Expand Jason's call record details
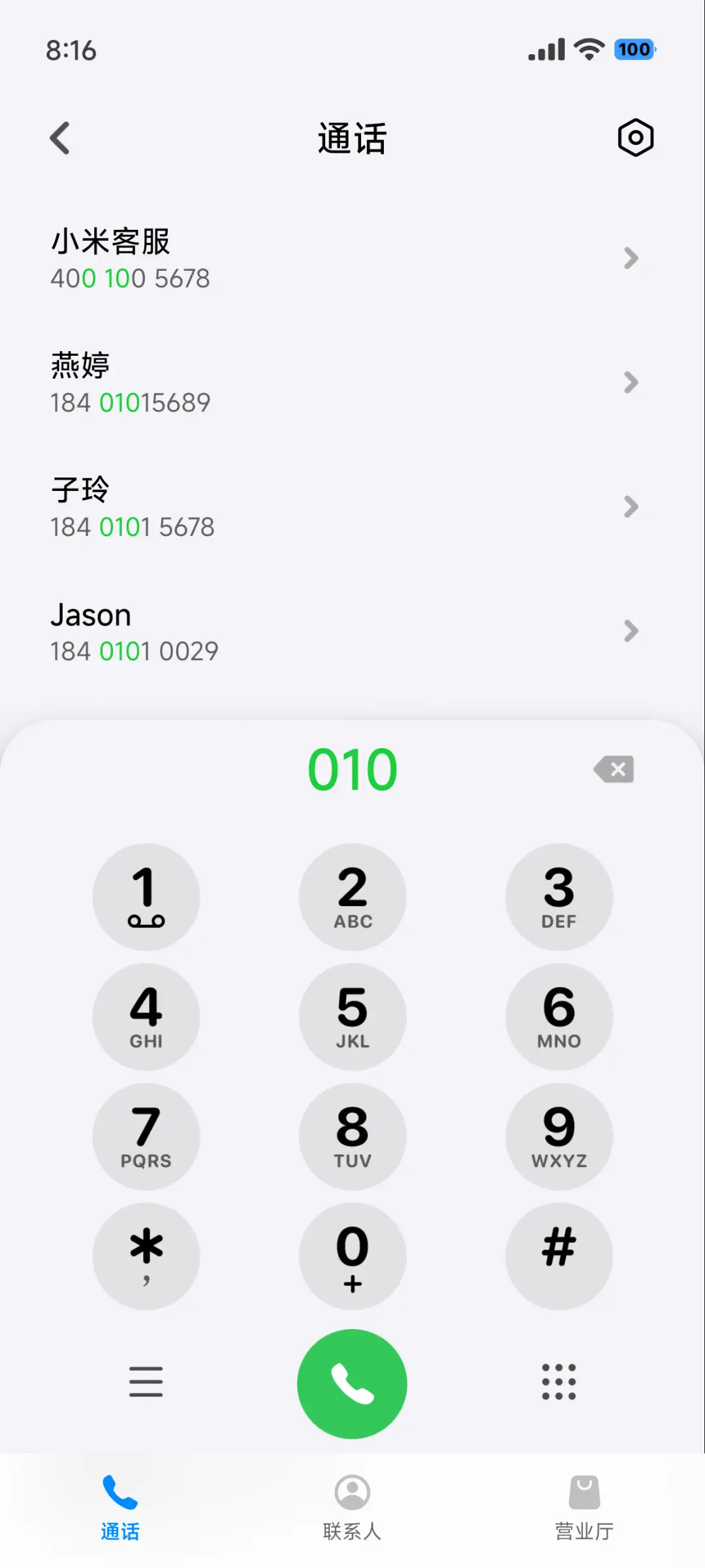The image size is (705, 1568). pyautogui.click(x=631, y=631)
